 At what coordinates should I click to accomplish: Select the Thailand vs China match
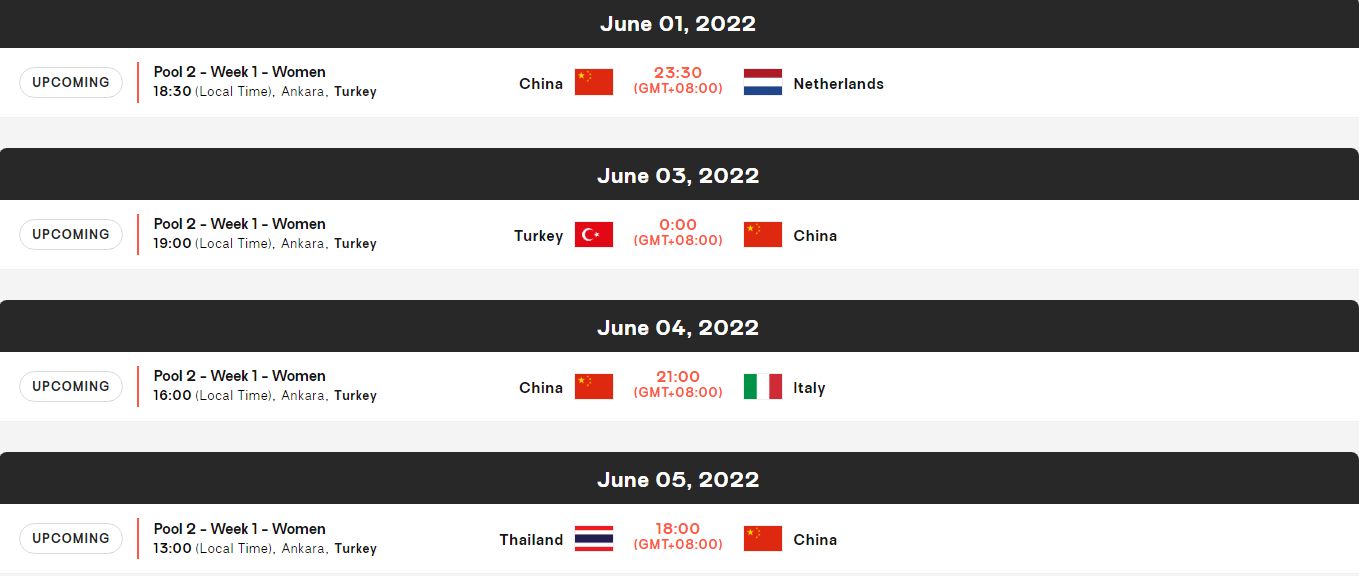[678, 537]
